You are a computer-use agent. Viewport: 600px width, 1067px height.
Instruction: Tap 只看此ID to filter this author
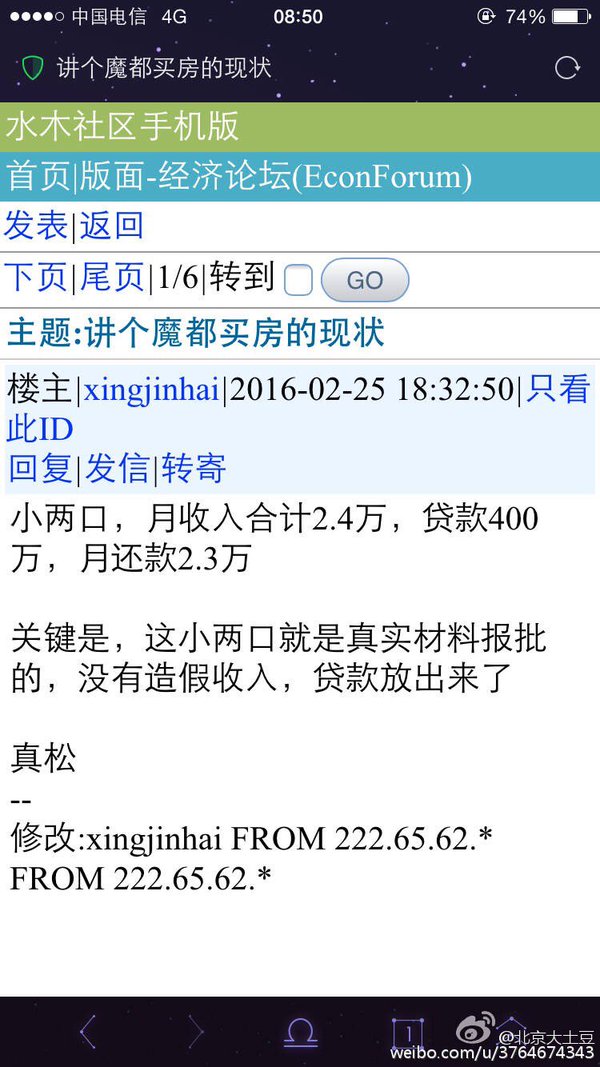(x=298, y=410)
